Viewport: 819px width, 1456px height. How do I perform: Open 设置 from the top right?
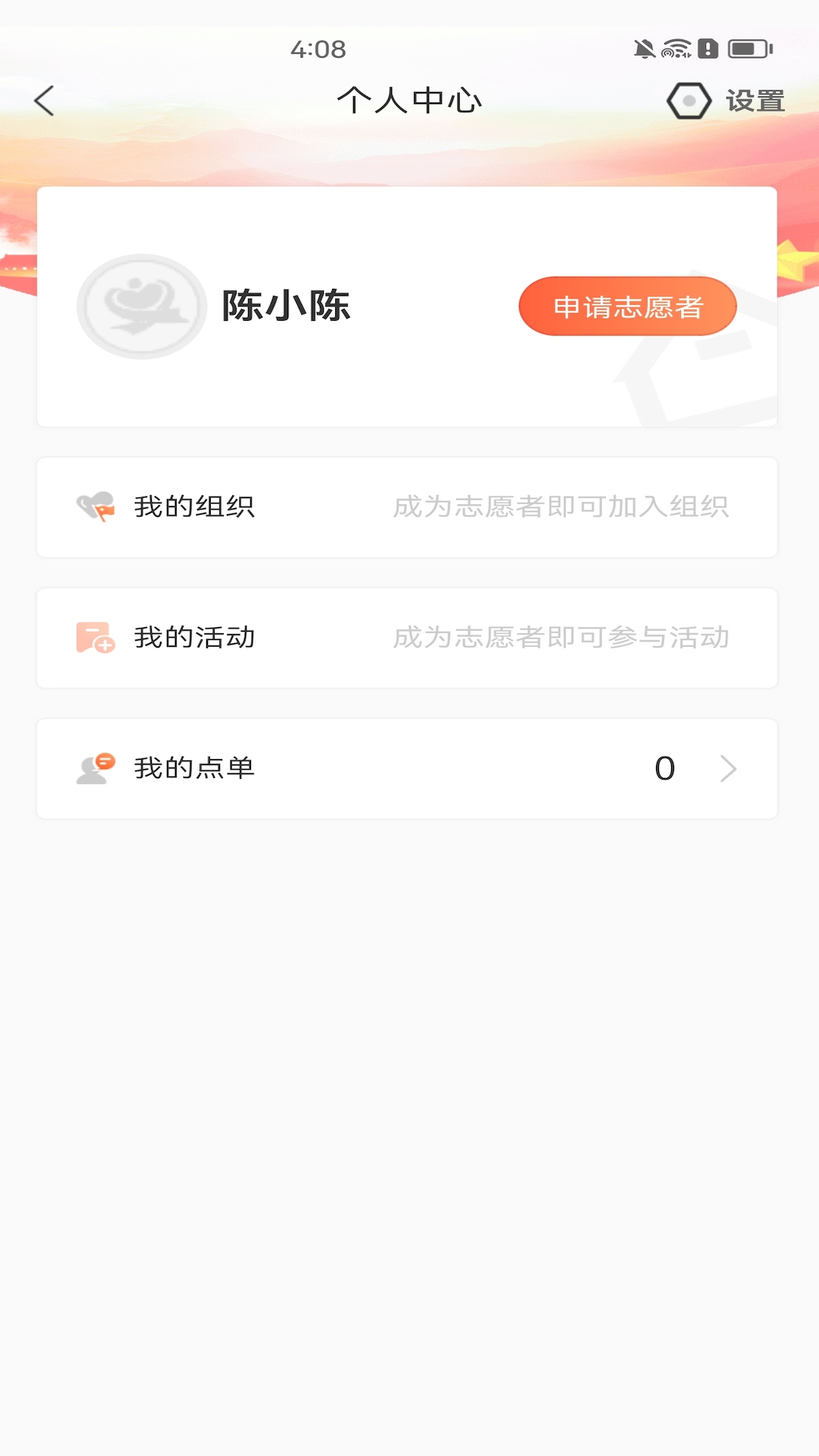point(755,99)
